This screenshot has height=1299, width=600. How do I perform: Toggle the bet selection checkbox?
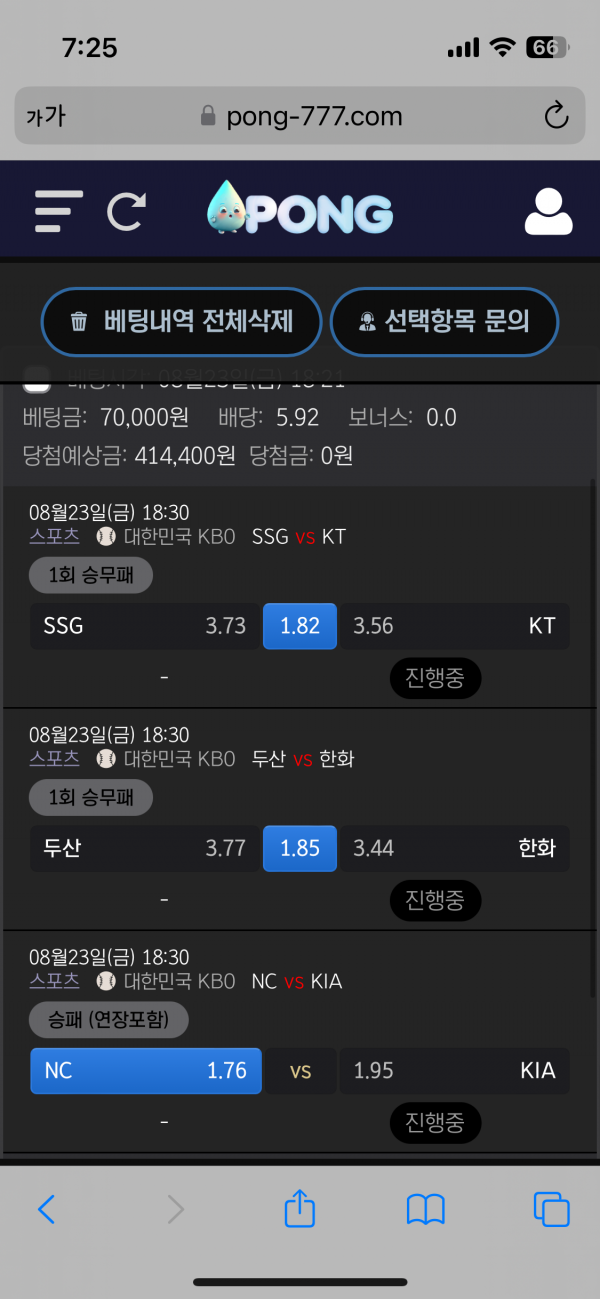coord(37,378)
